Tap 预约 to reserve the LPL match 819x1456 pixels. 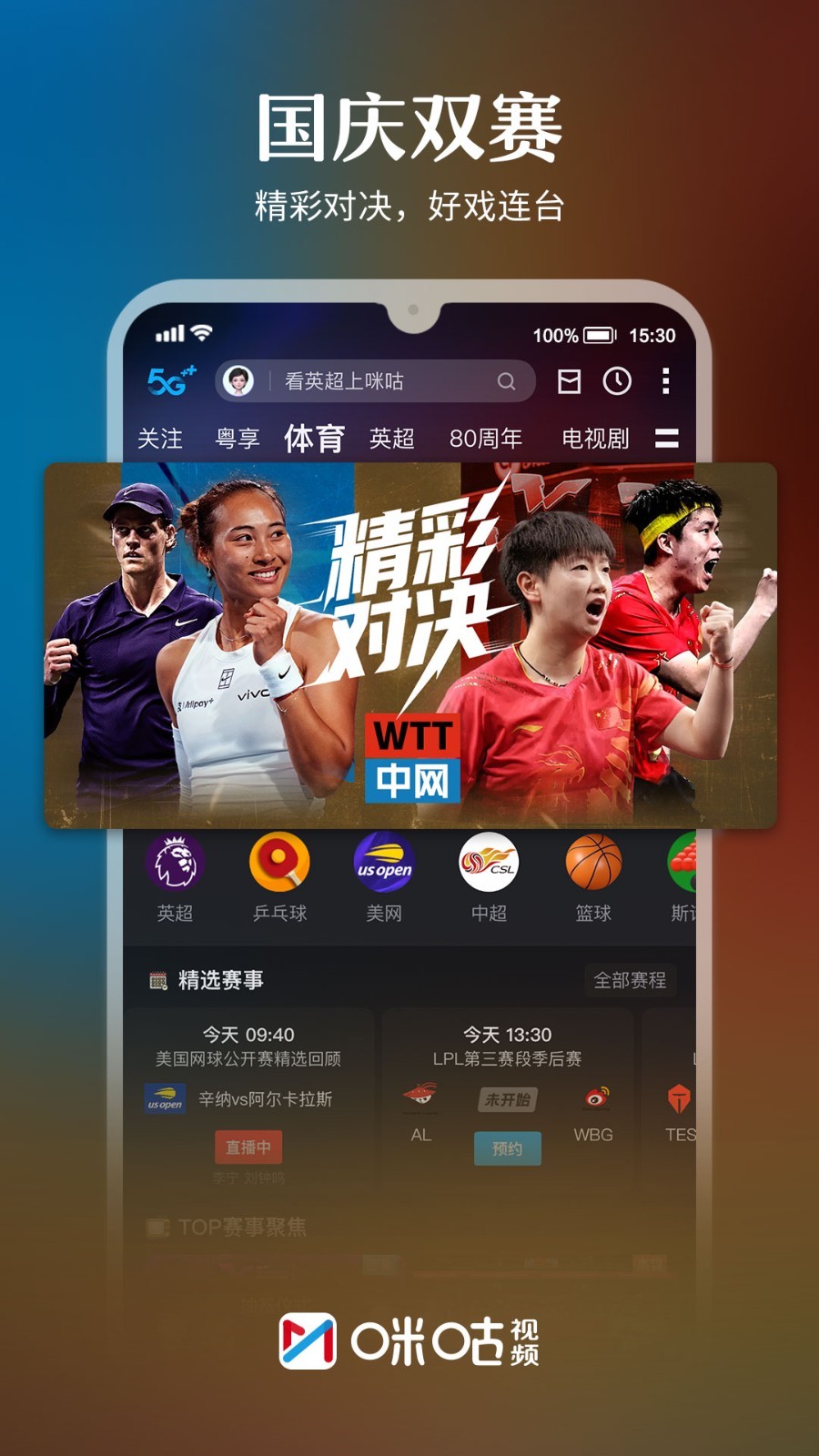pos(506,1148)
